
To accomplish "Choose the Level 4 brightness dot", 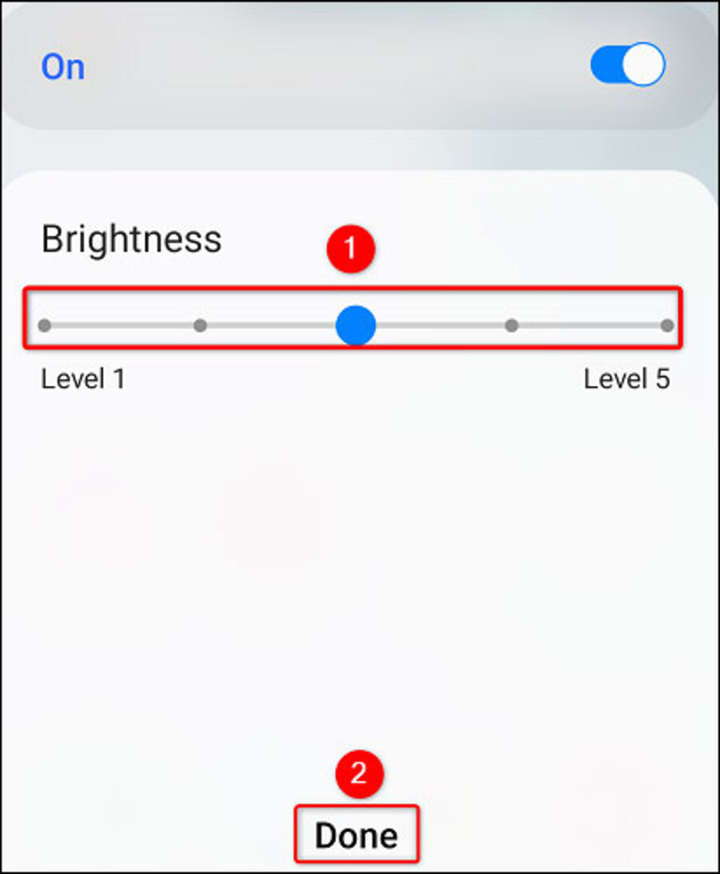I will (512, 324).
